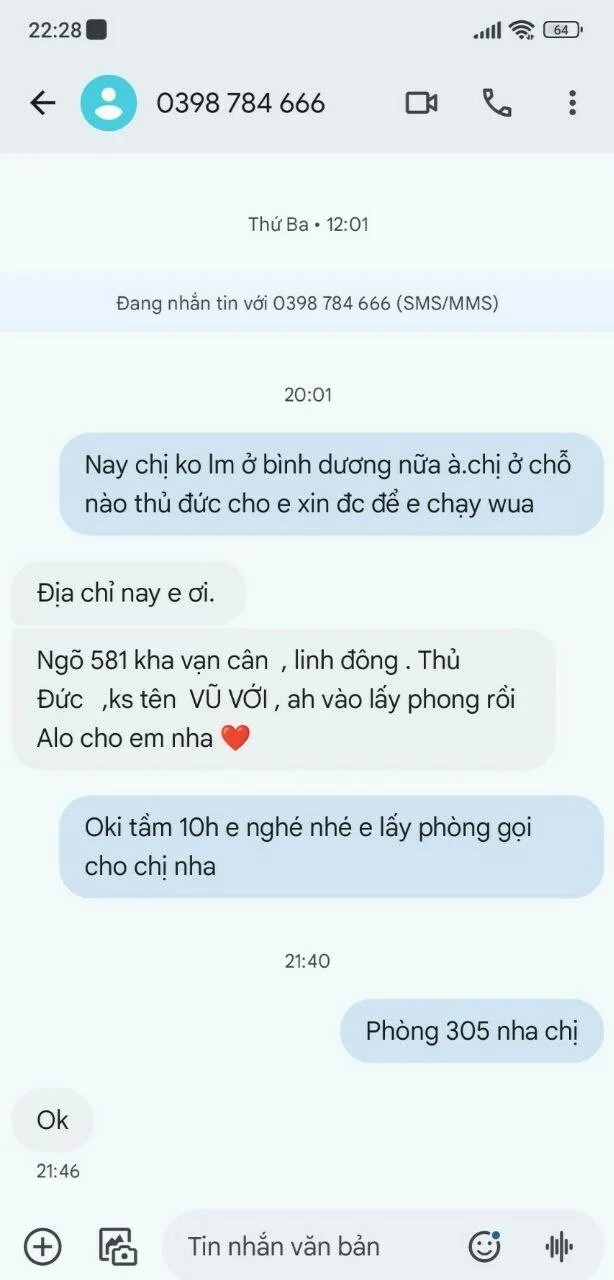This screenshot has width=614, height=1280.
Task: Record a voice message
Action: 559,1246
